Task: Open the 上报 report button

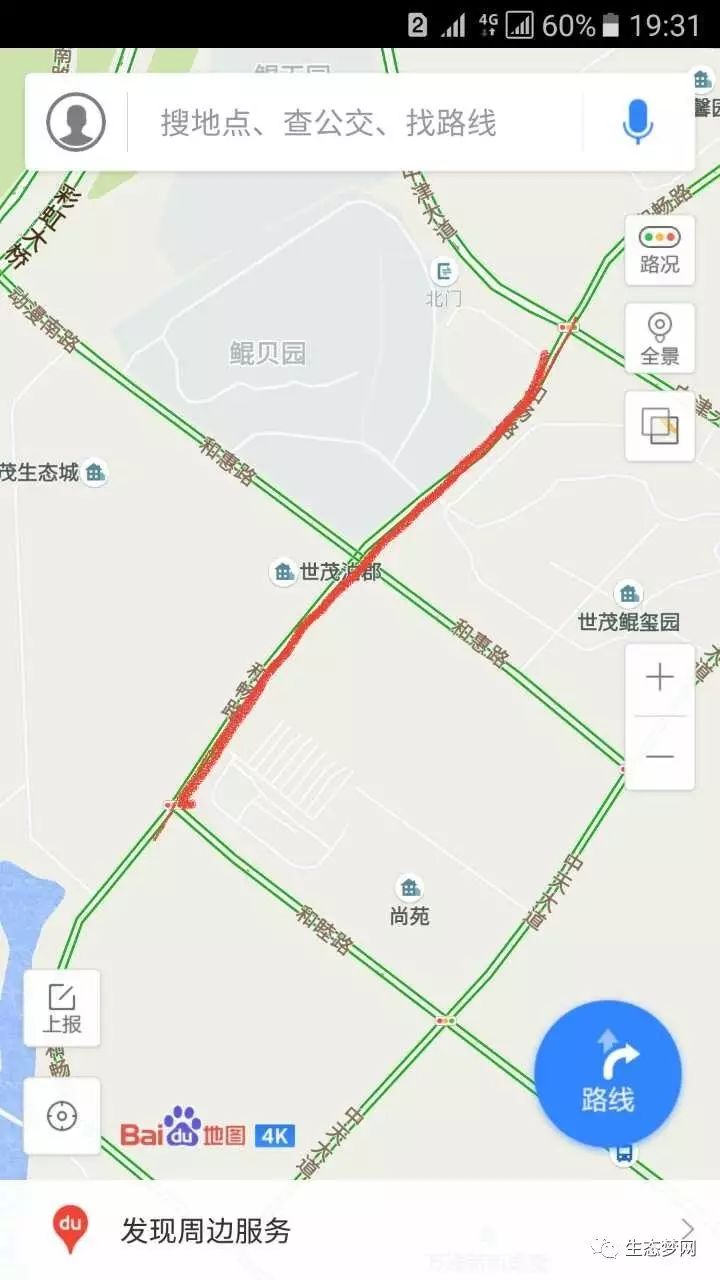Action: point(62,1008)
